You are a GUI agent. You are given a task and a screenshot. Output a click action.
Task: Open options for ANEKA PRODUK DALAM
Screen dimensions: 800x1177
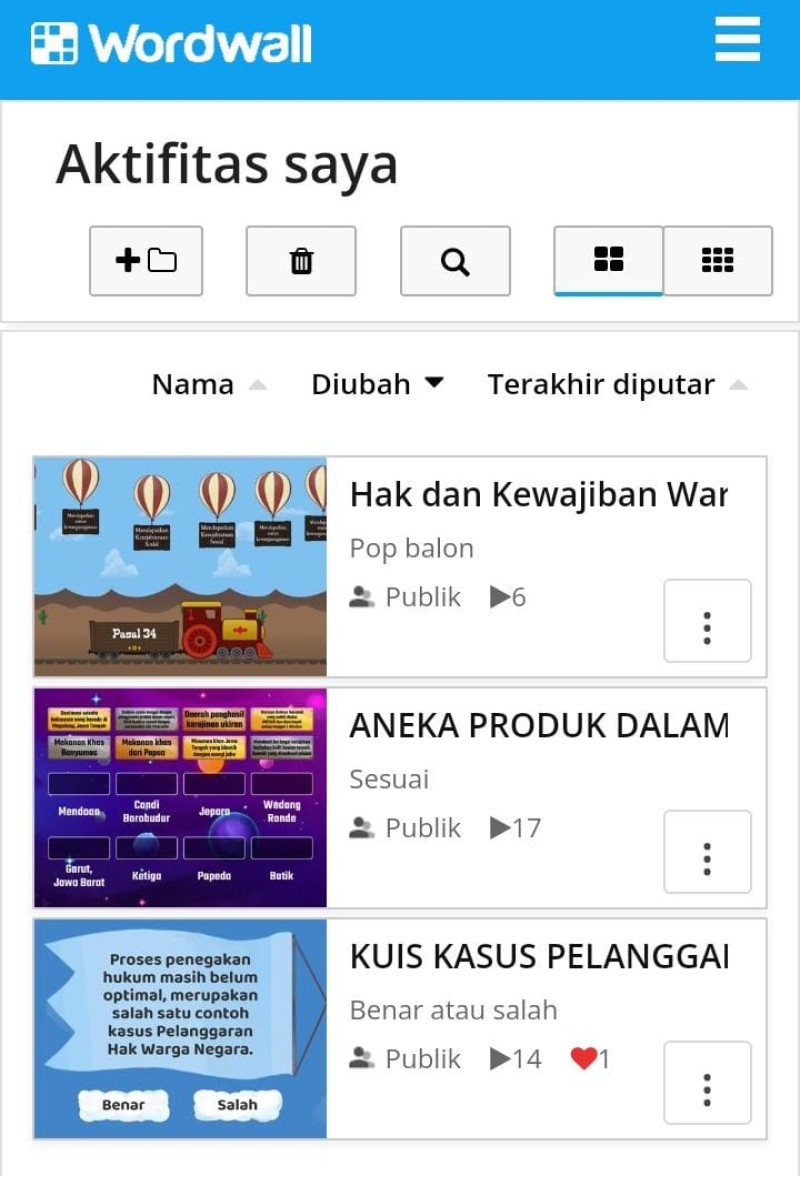707,852
